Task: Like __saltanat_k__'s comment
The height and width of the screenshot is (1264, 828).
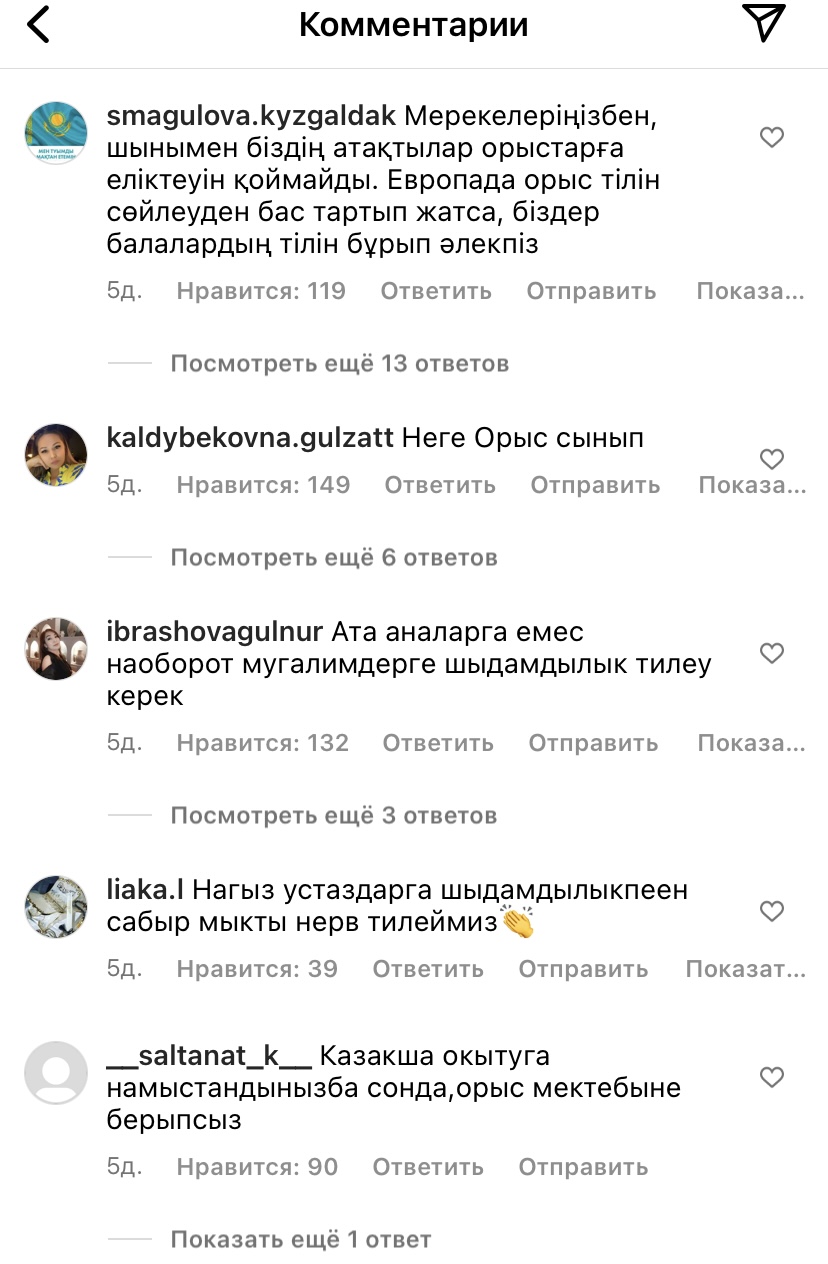Action: pyautogui.click(x=771, y=1077)
